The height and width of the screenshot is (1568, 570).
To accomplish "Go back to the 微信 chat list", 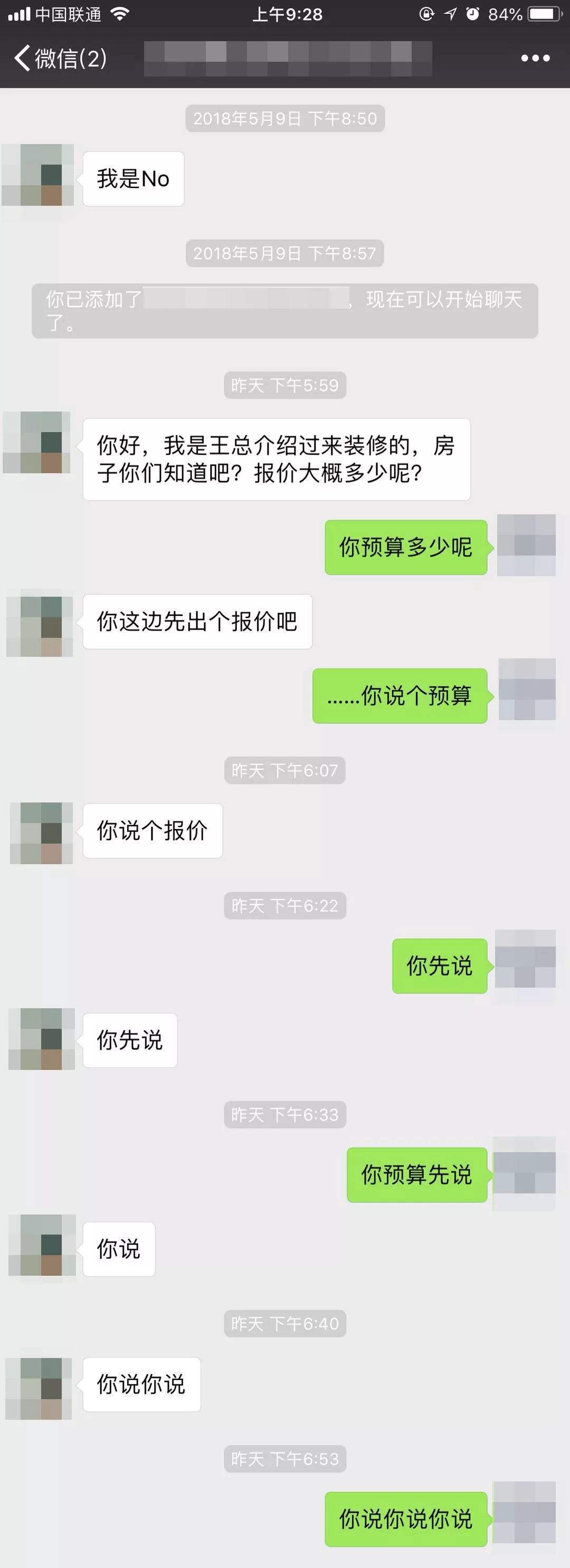I will (59, 59).
